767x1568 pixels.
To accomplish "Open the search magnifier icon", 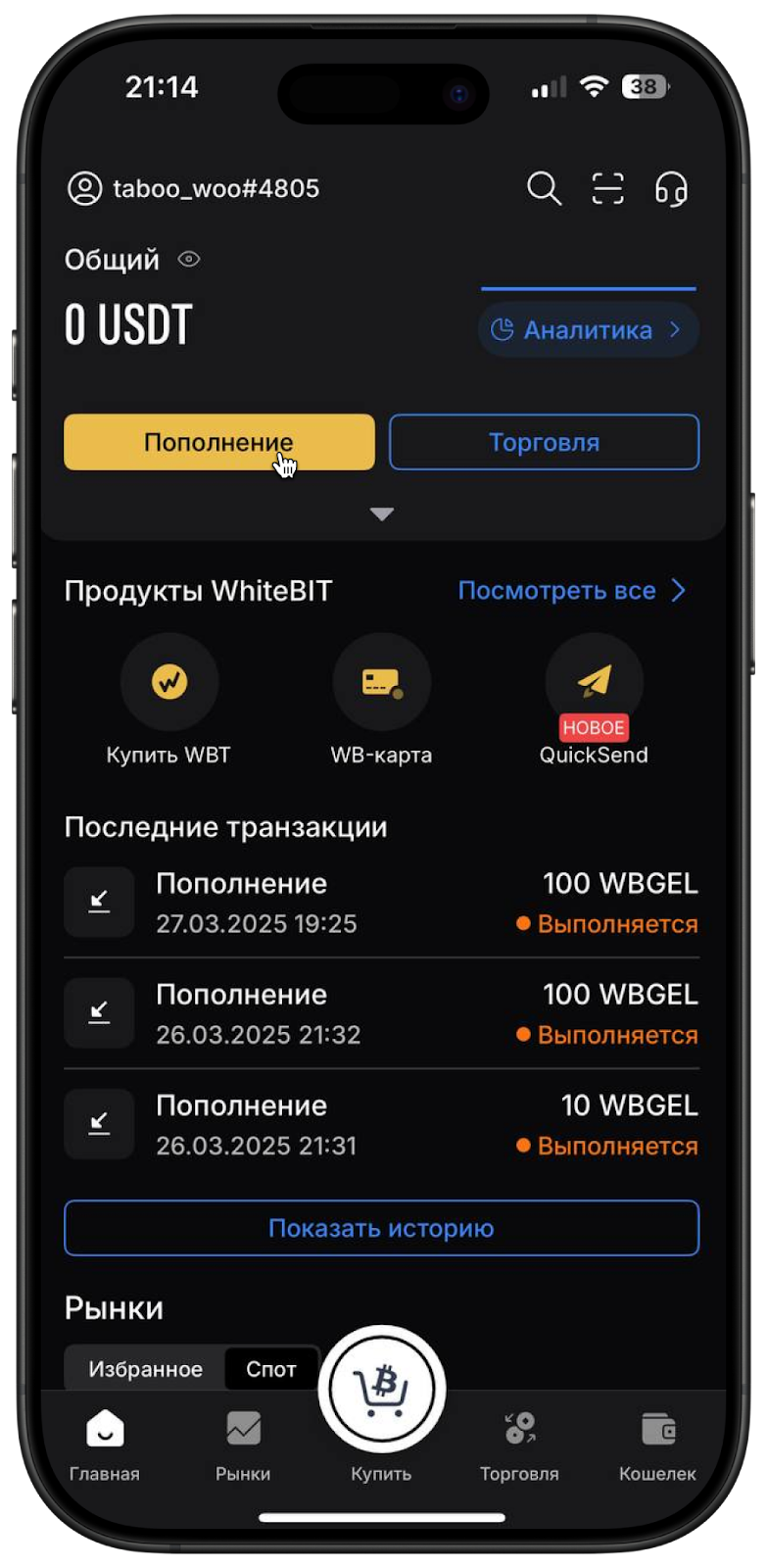I will 544,188.
